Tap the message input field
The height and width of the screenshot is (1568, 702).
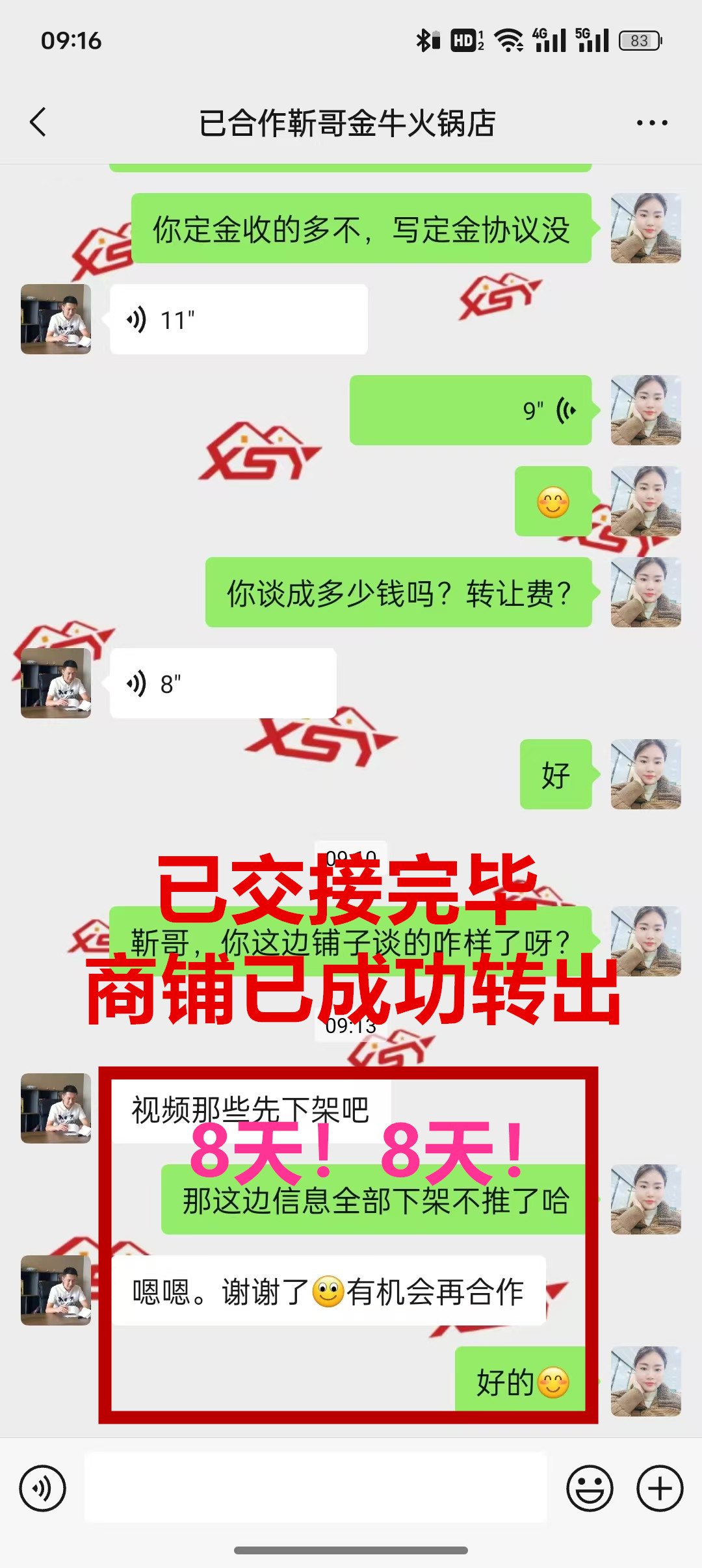[316, 1488]
